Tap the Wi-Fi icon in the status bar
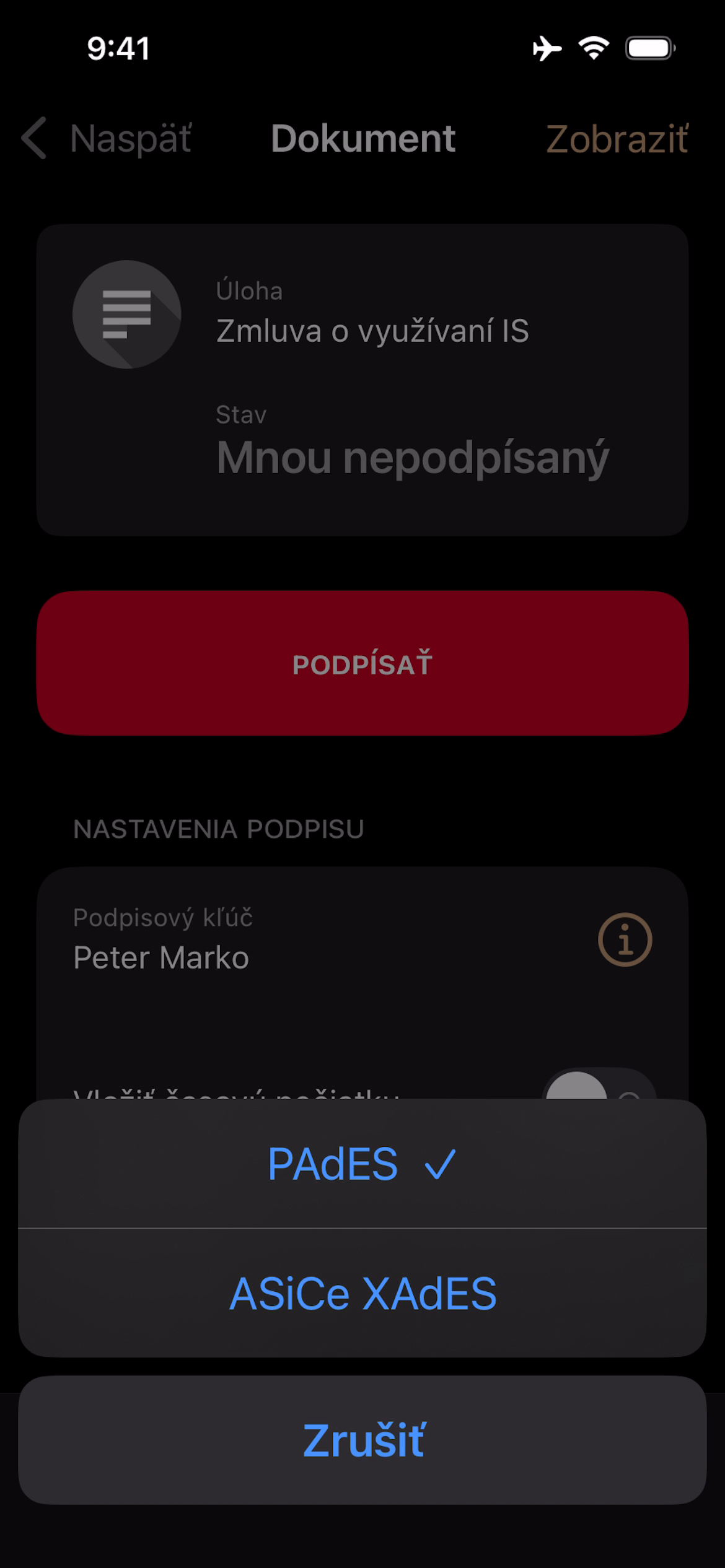 click(x=593, y=48)
